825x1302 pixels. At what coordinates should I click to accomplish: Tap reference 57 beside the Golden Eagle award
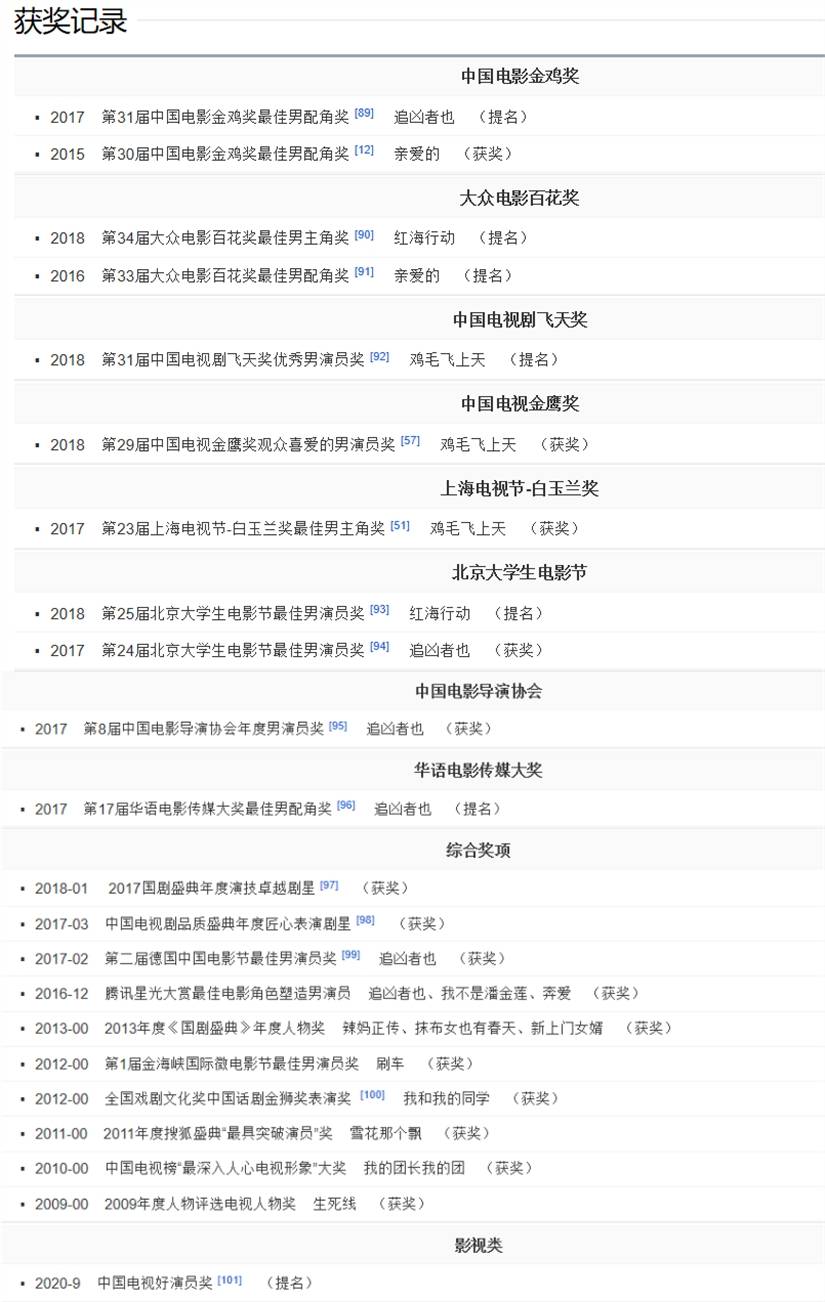click(x=410, y=441)
